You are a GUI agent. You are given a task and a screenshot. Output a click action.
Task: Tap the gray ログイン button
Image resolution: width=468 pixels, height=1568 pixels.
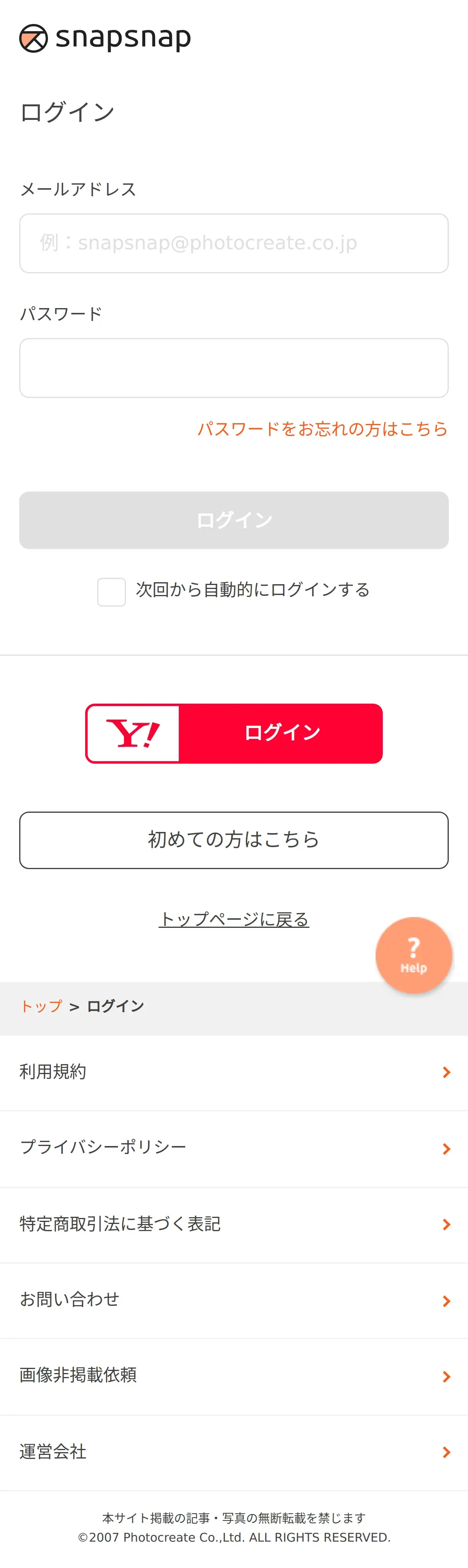click(234, 520)
